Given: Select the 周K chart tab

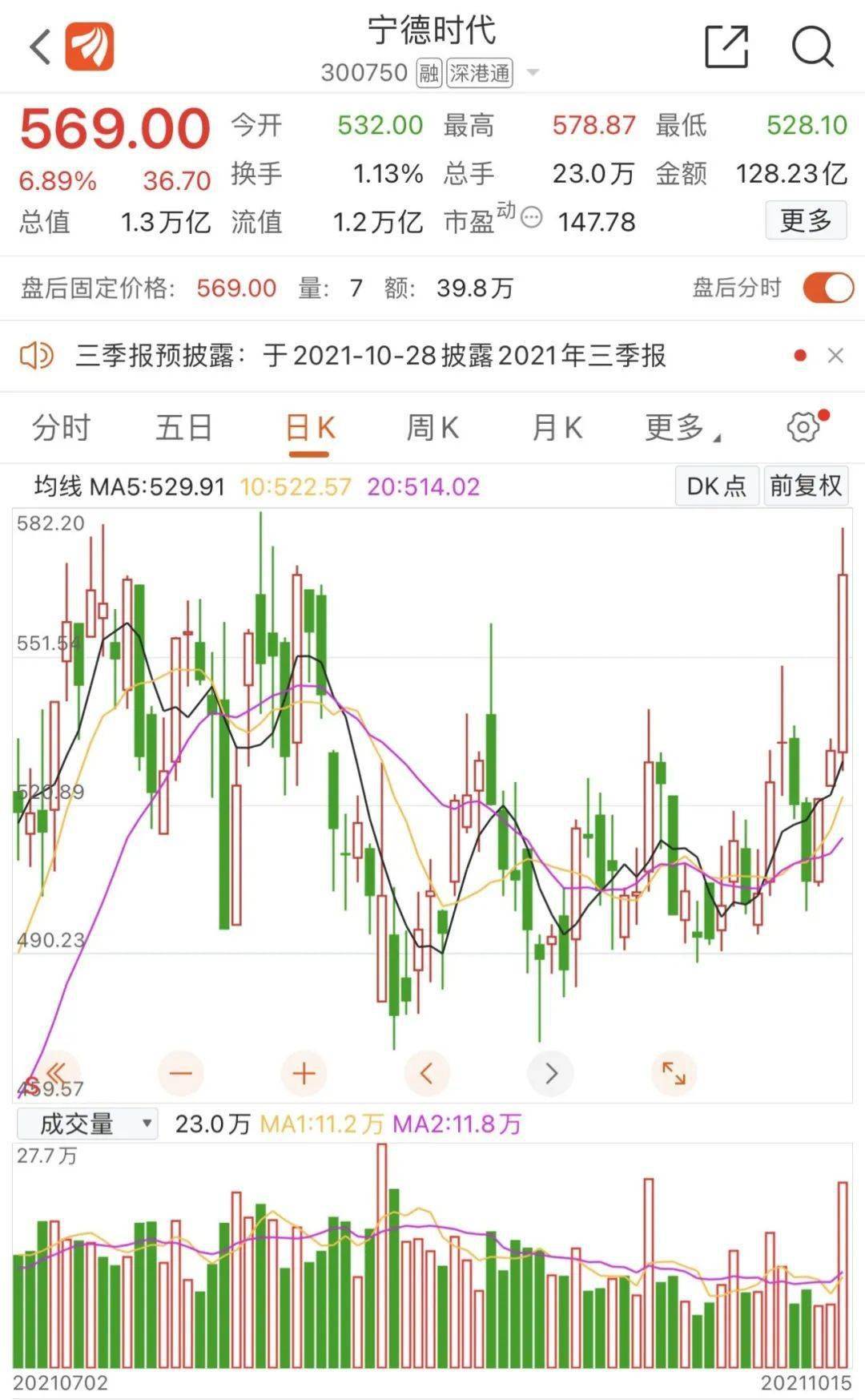Looking at the screenshot, I should pos(432,427).
